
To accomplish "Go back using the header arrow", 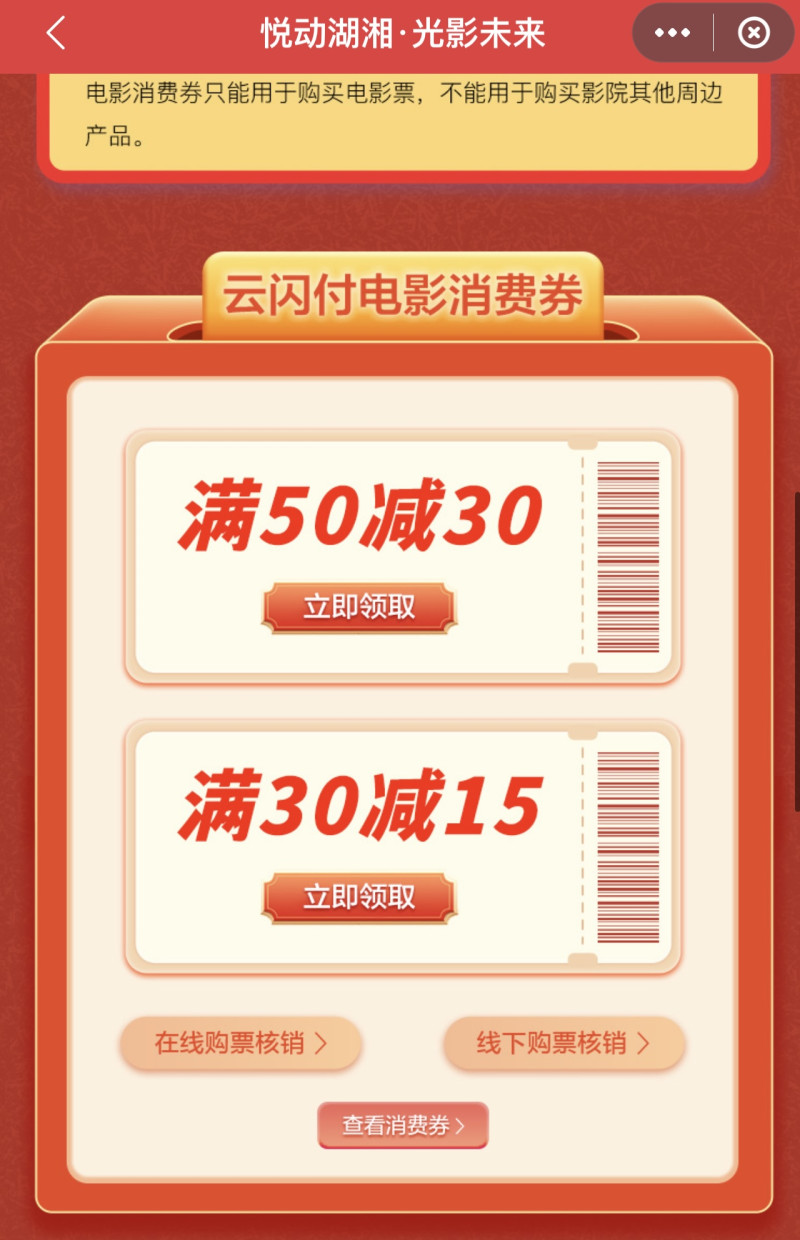I will point(56,34).
